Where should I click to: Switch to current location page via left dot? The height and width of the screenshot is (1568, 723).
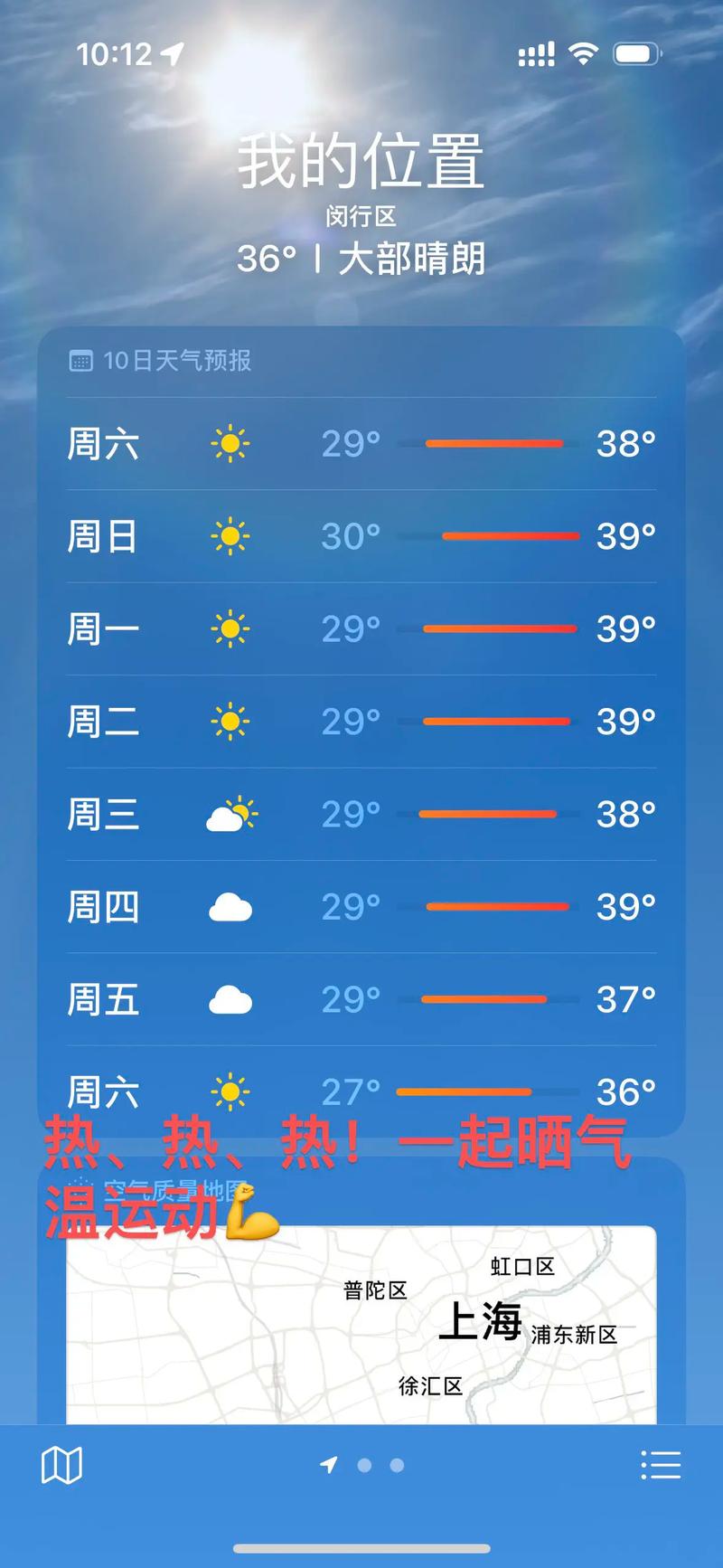click(364, 1465)
